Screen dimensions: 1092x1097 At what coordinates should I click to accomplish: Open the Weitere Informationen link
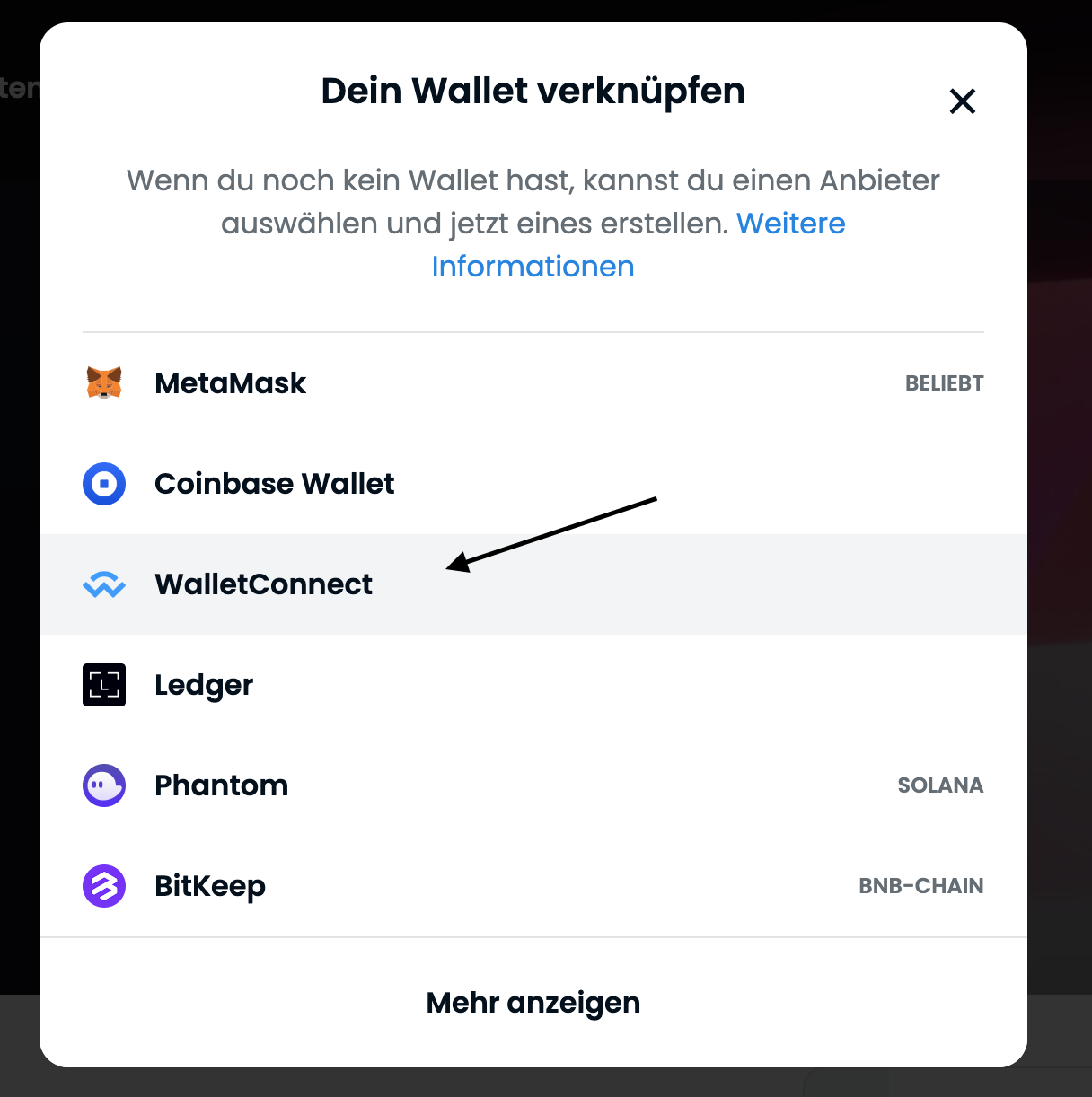click(x=790, y=224)
